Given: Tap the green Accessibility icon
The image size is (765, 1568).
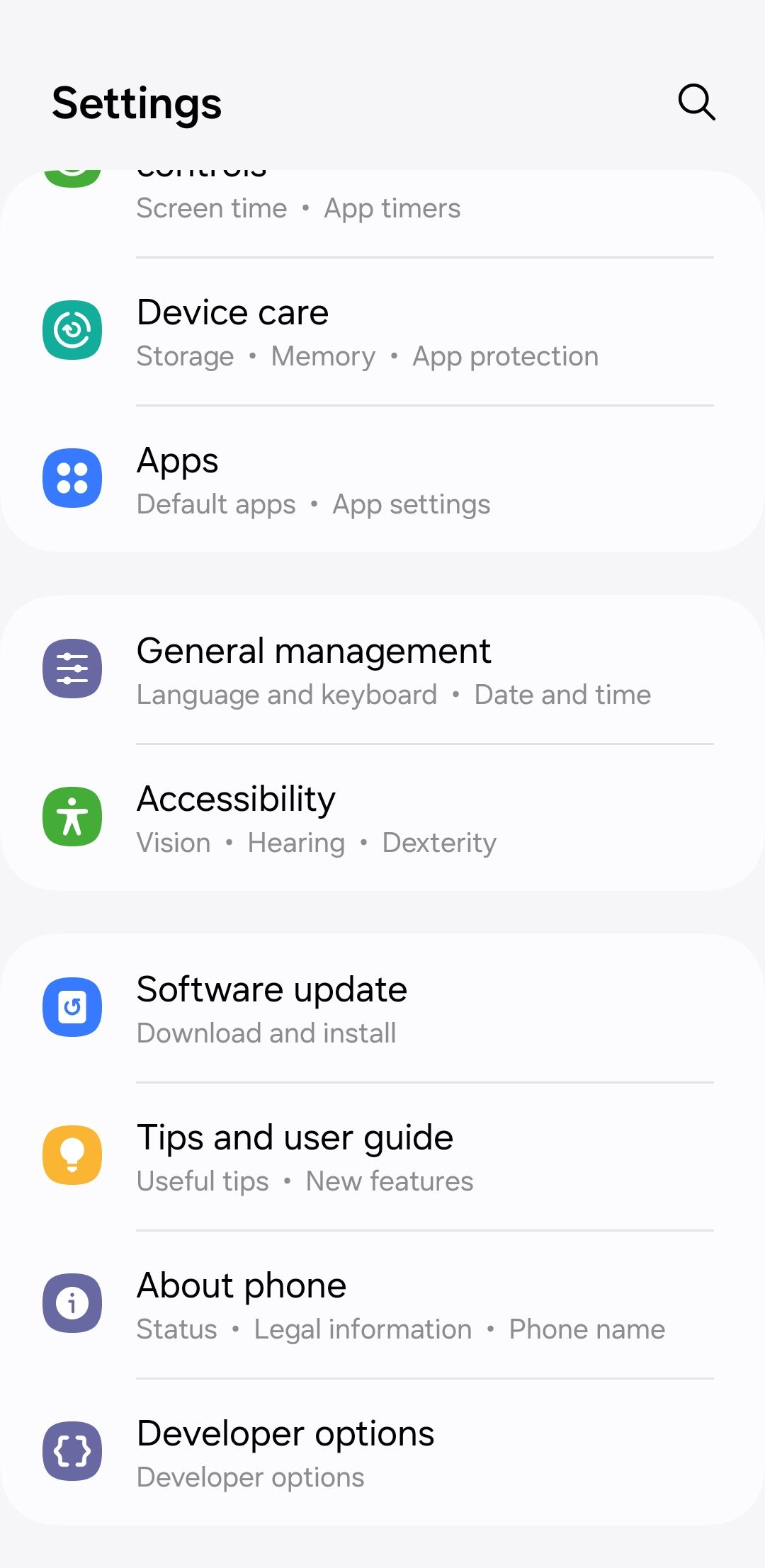Looking at the screenshot, I should pos(72,817).
